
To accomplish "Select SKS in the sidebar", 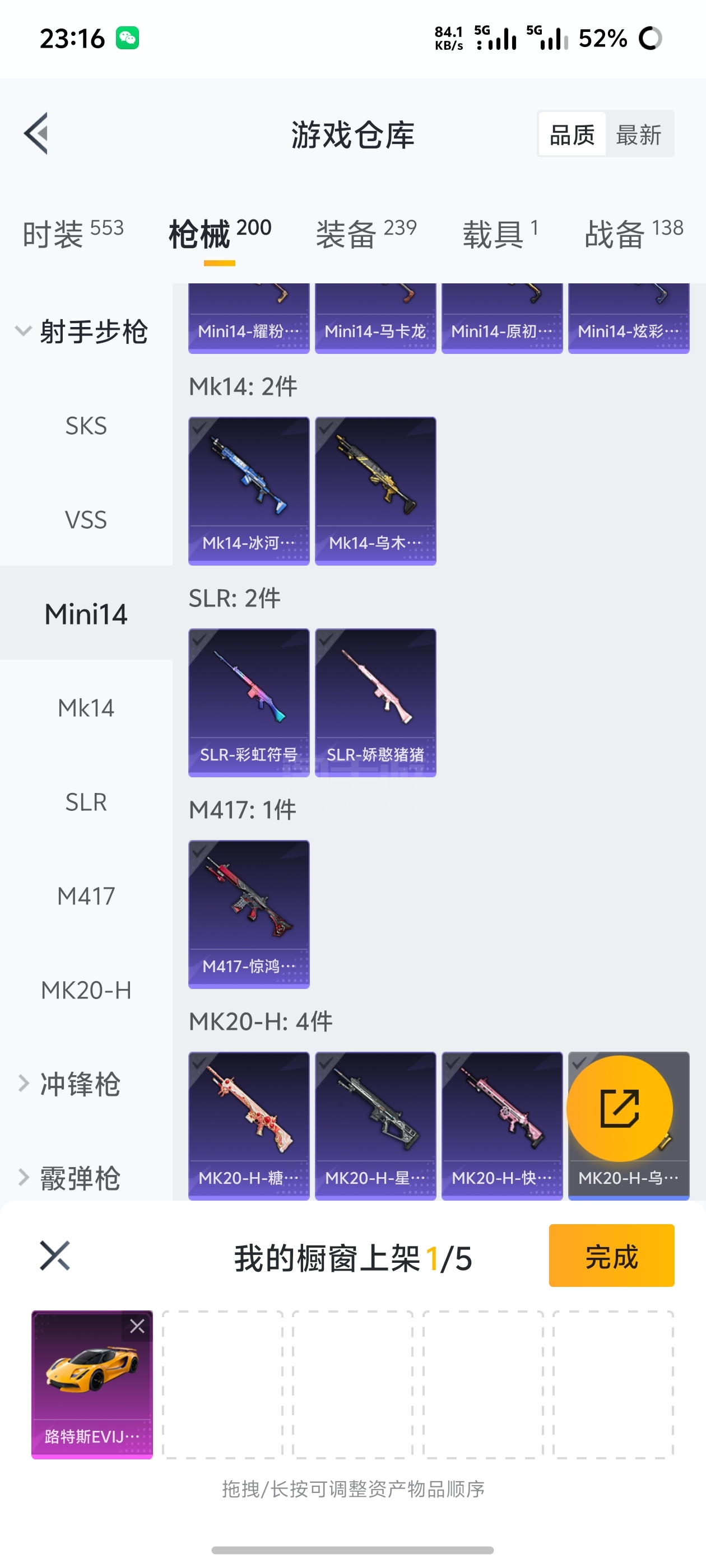I will (x=86, y=426).
